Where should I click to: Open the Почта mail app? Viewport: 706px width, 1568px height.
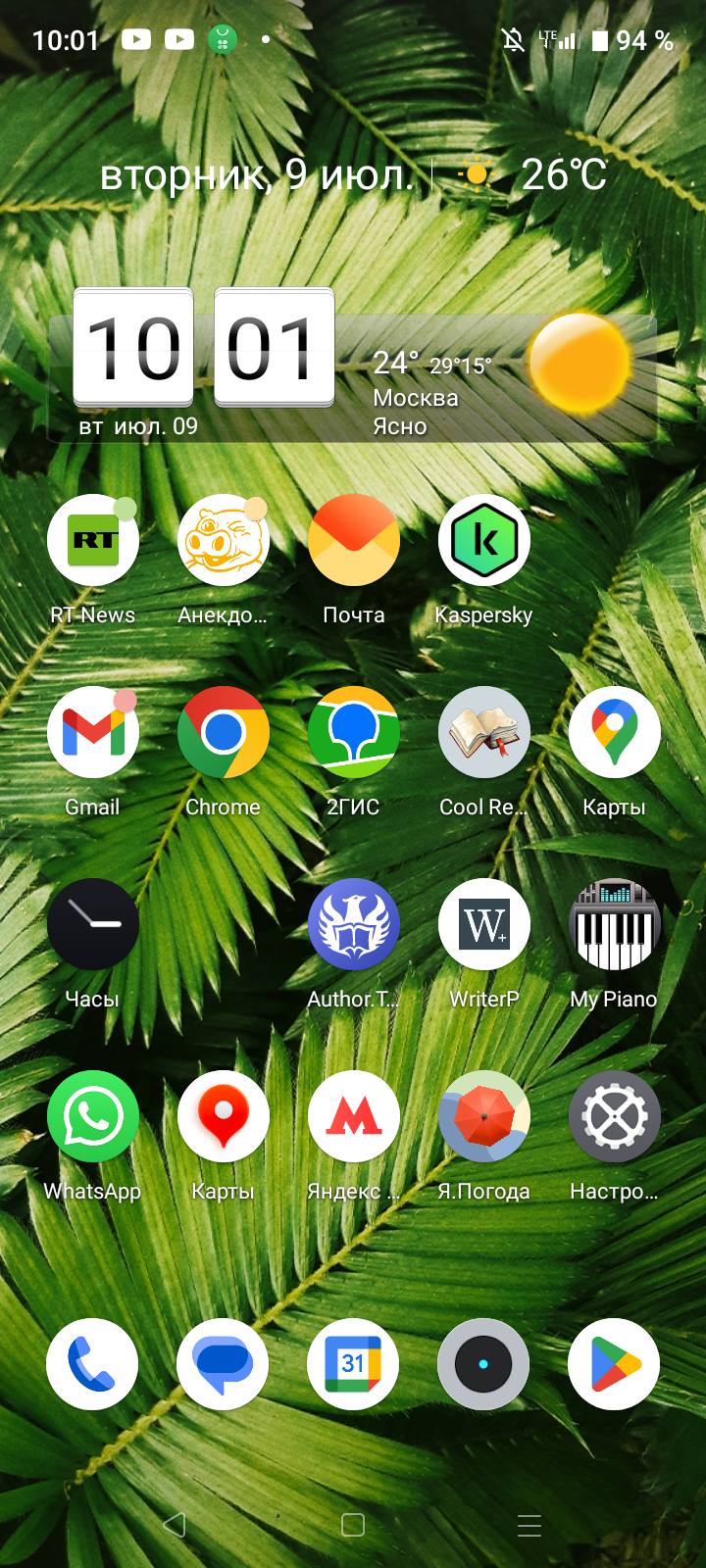click(x=353, y=540)
